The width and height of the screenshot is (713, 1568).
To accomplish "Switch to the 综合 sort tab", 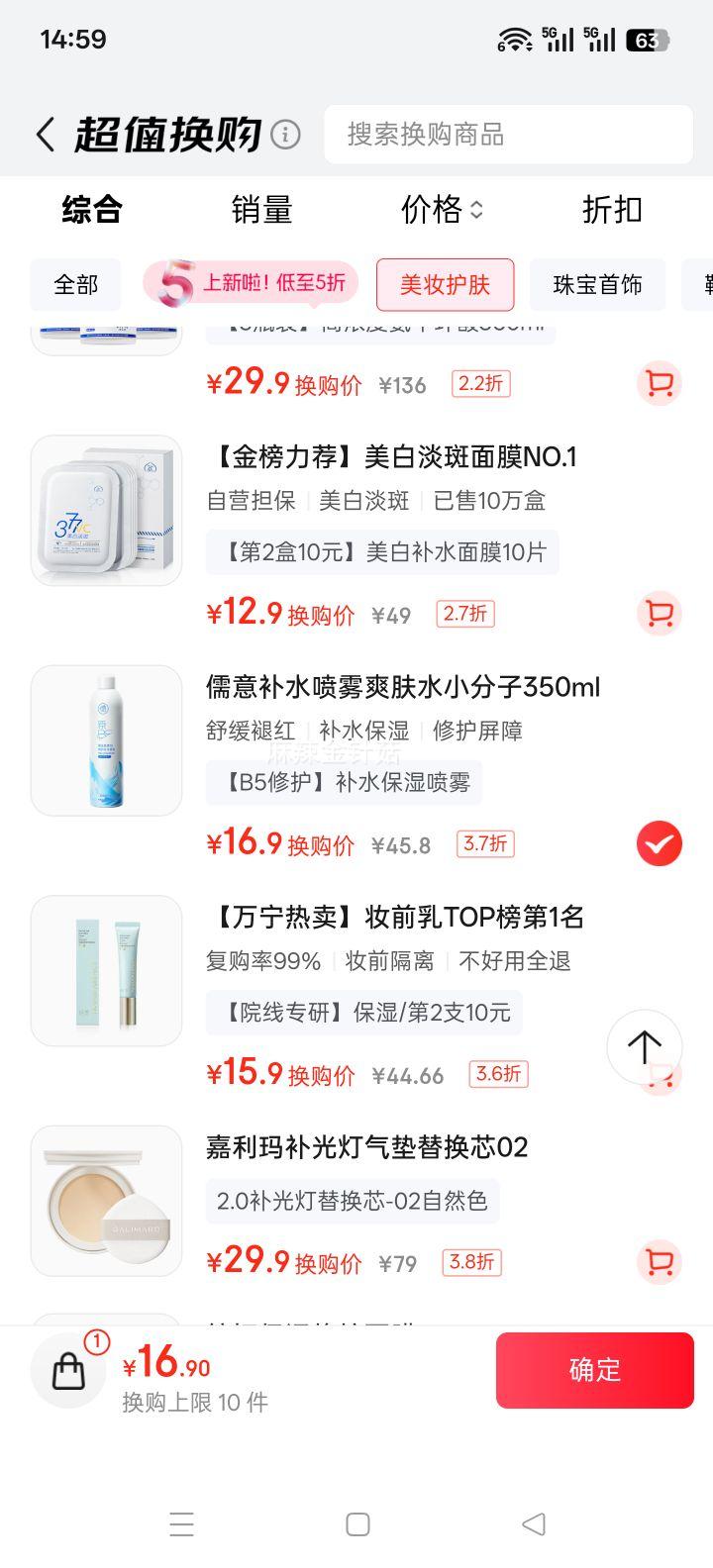I will [x=92, y=210].
